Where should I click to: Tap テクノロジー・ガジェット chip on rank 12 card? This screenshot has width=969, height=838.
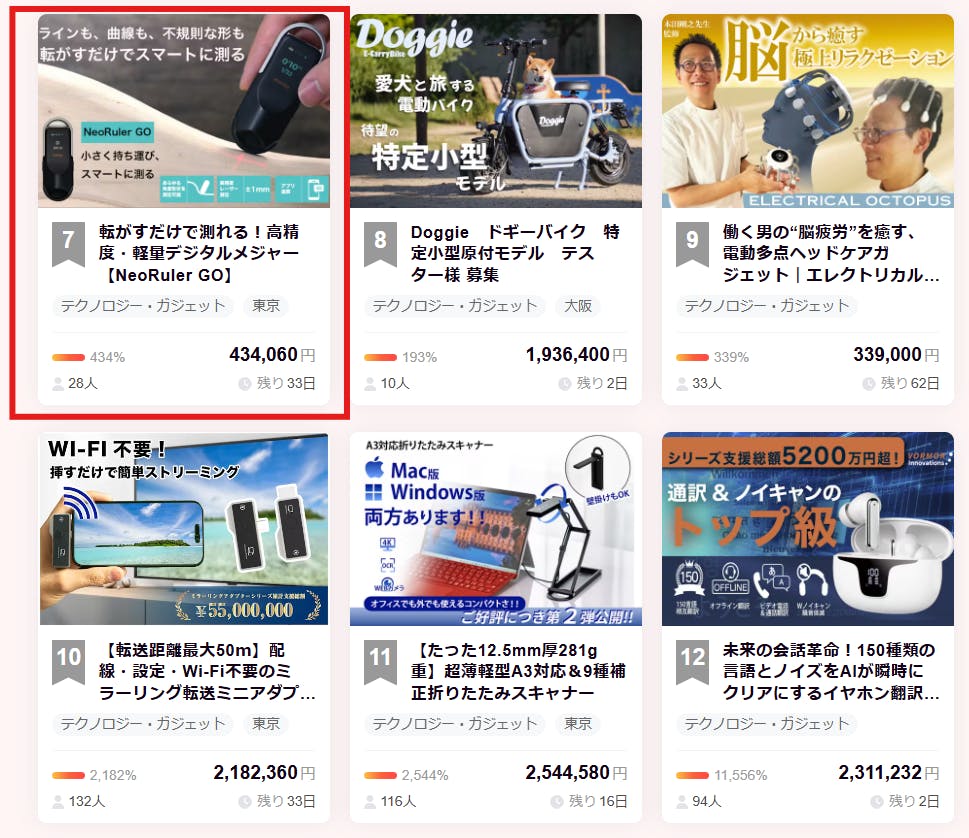(x=767, y=724)
